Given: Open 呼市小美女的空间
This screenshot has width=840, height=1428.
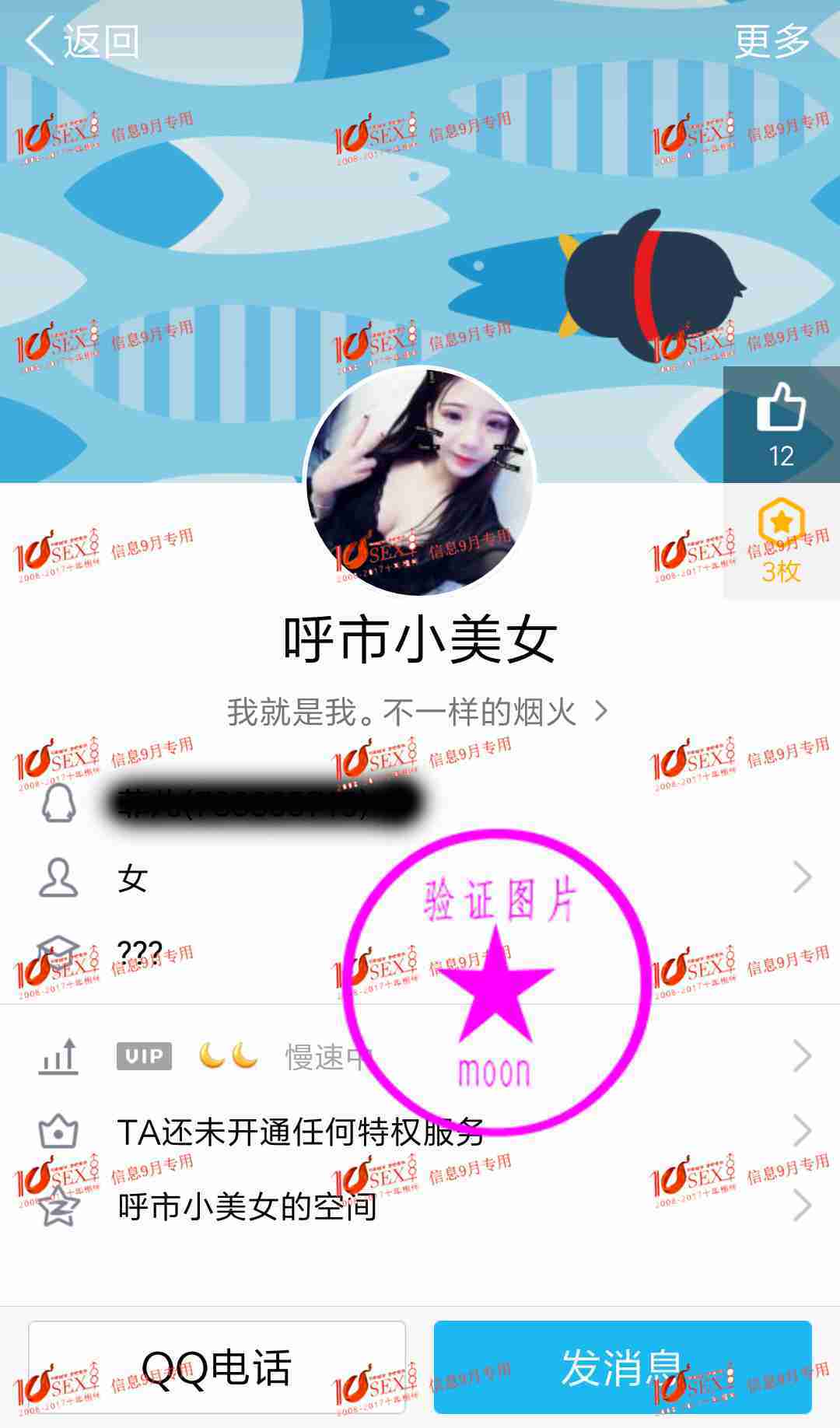Looking at the screenshot, I should click(x=420, y=1206).
